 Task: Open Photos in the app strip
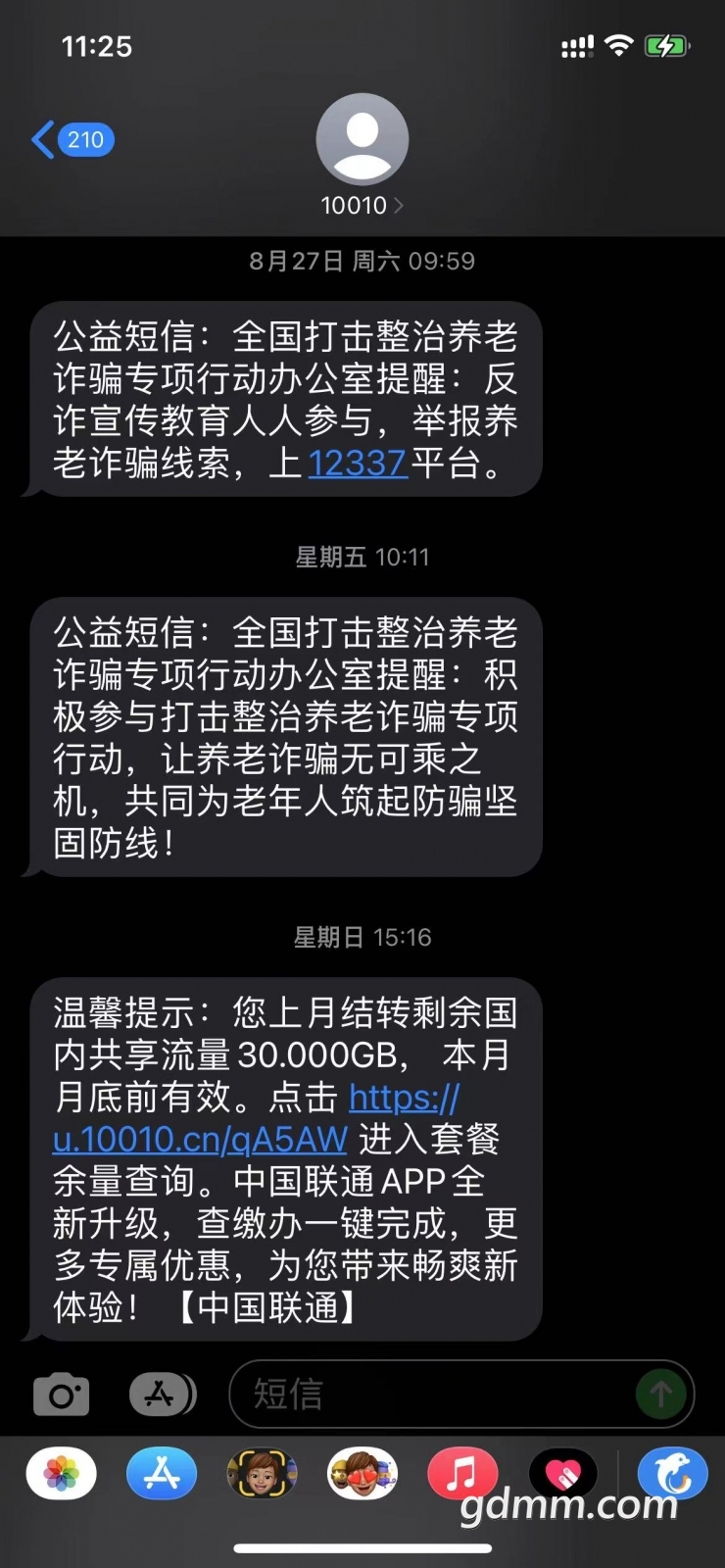pyautogui.click(x=62, y=1473)
